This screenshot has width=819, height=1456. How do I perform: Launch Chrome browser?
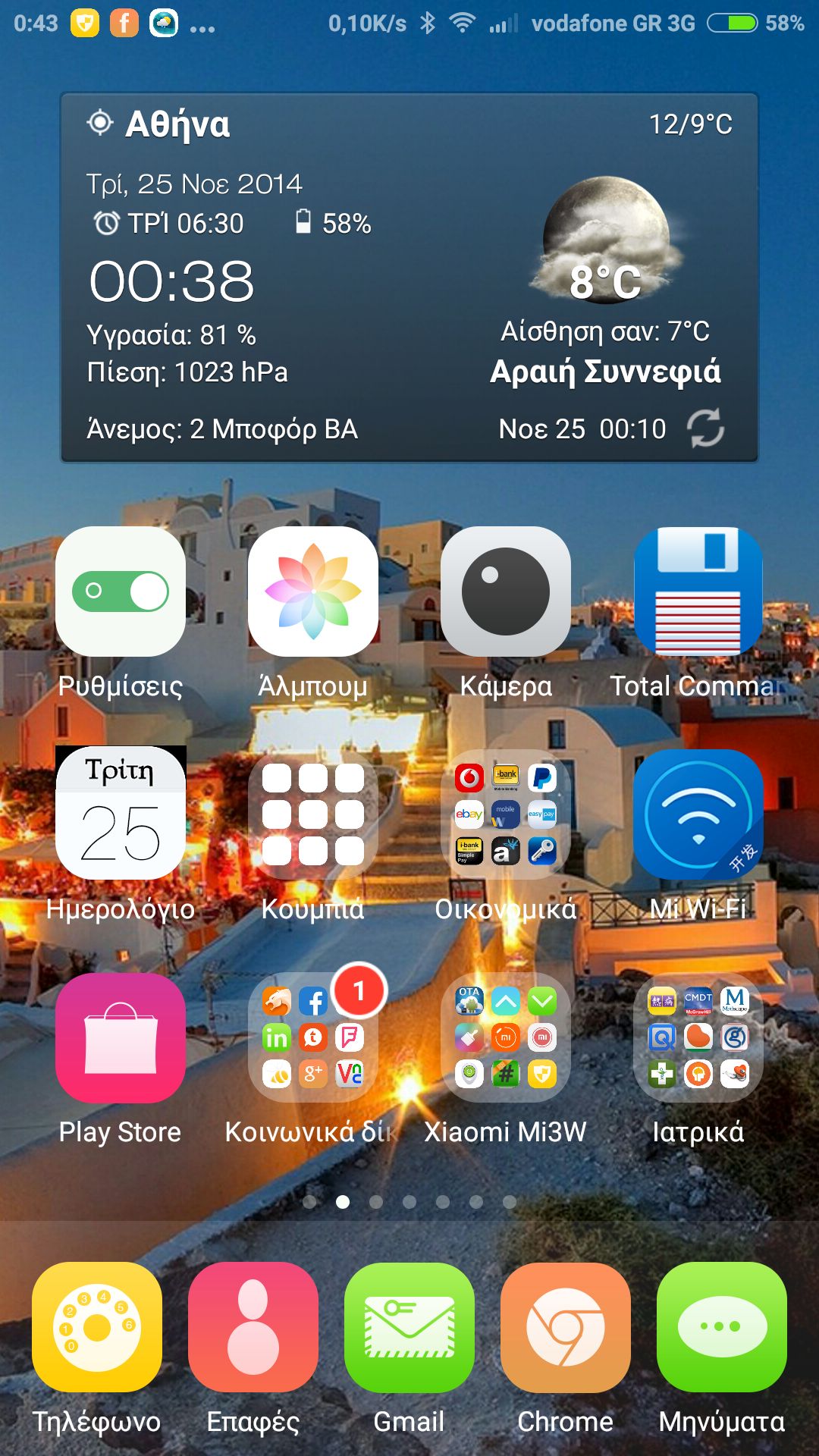(566, 1327)
